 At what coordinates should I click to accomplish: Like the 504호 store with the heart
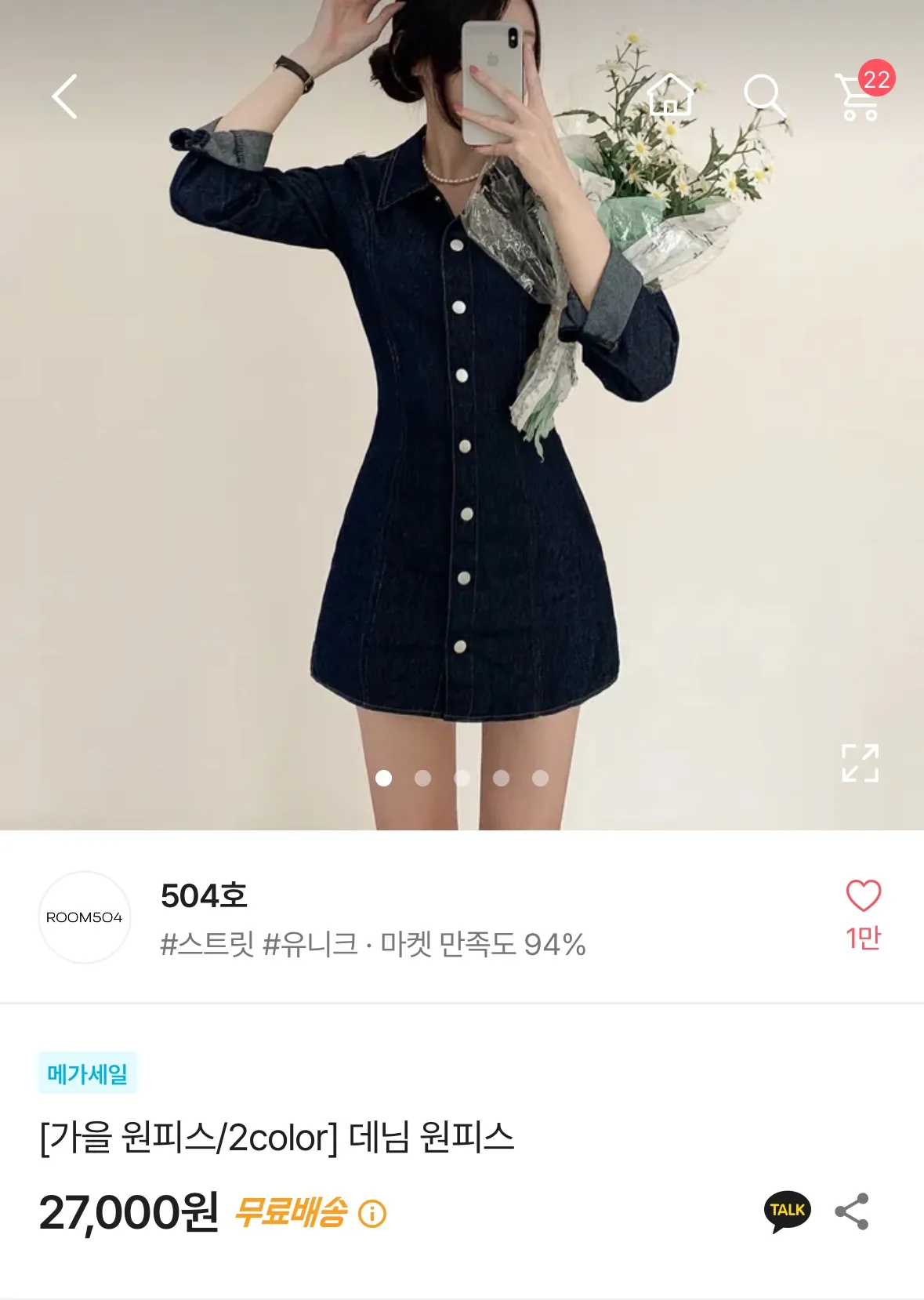(x=863, y=896)
